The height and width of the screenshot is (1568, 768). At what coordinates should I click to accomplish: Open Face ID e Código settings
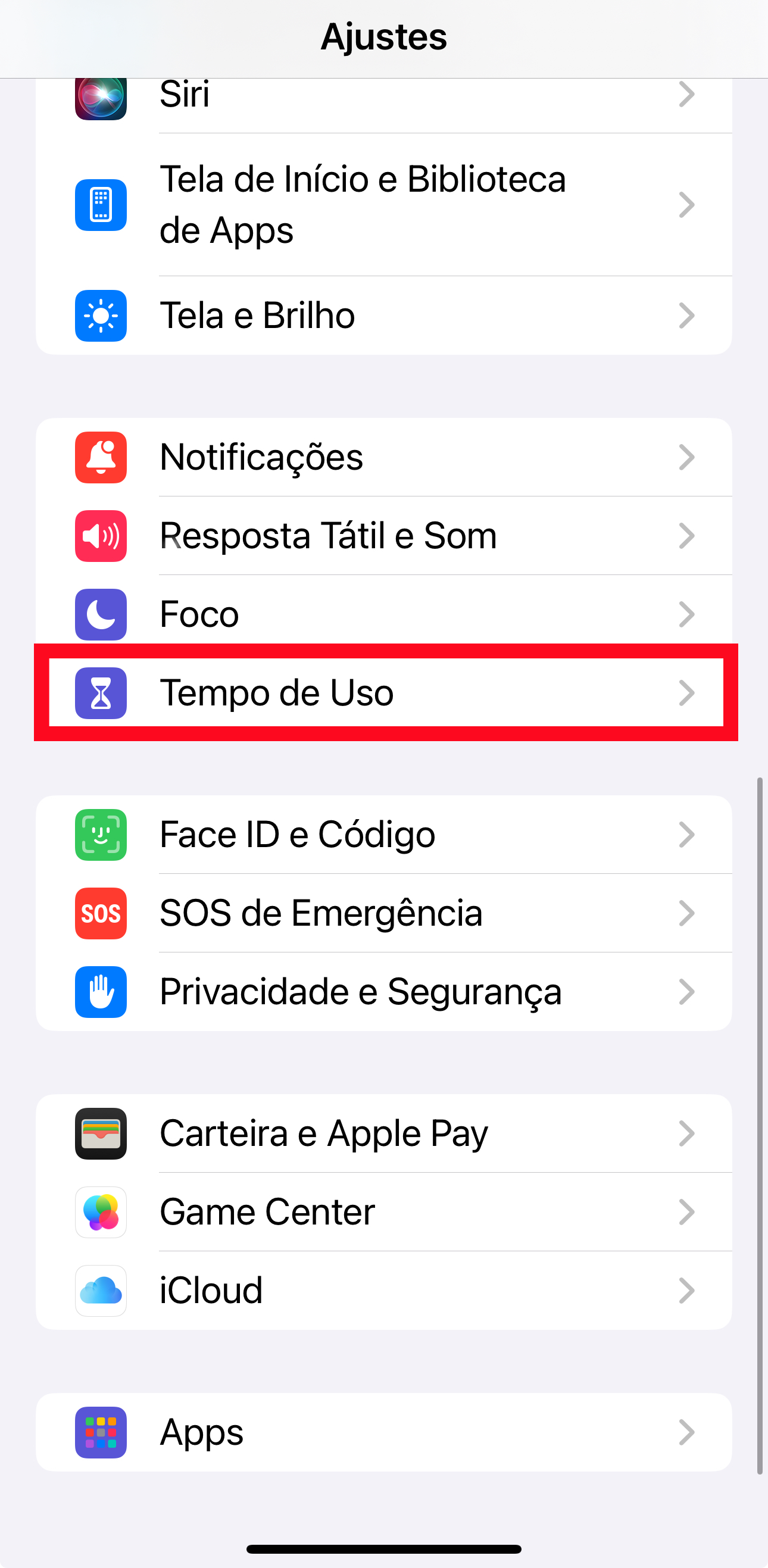tap(383, 835)
